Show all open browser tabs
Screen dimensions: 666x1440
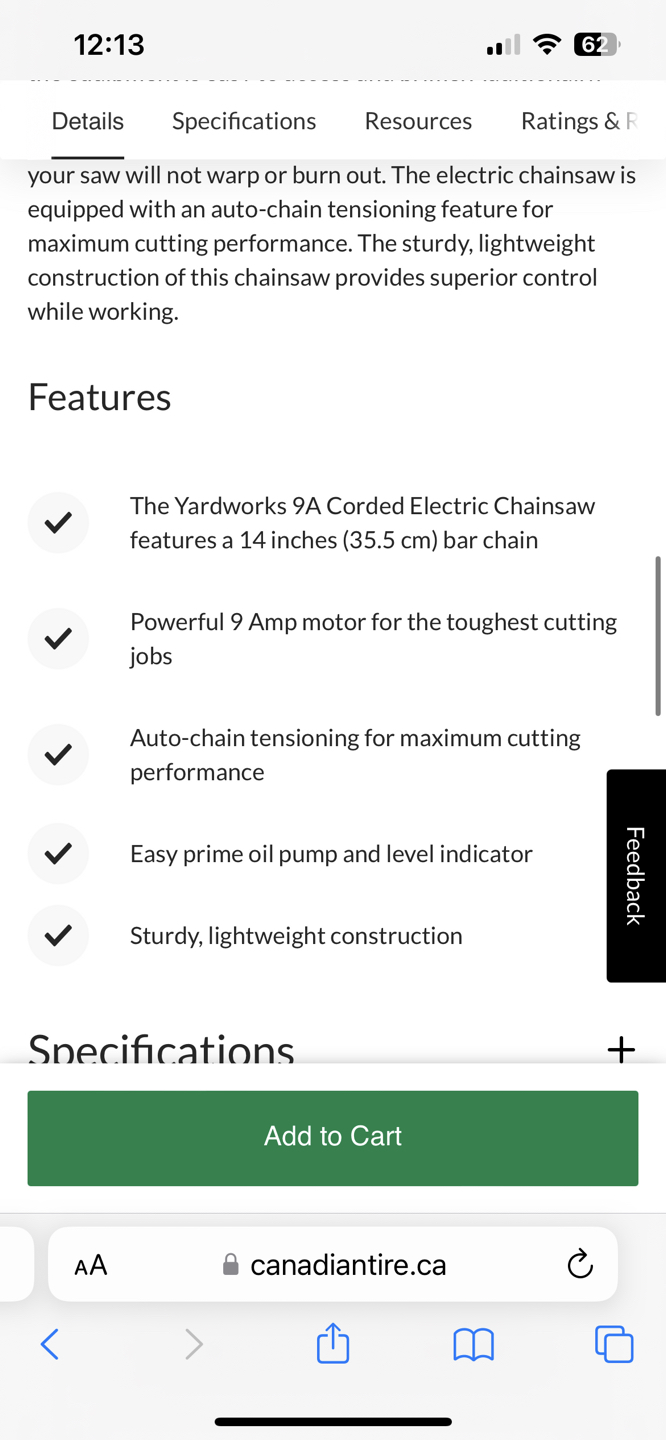614,1344
